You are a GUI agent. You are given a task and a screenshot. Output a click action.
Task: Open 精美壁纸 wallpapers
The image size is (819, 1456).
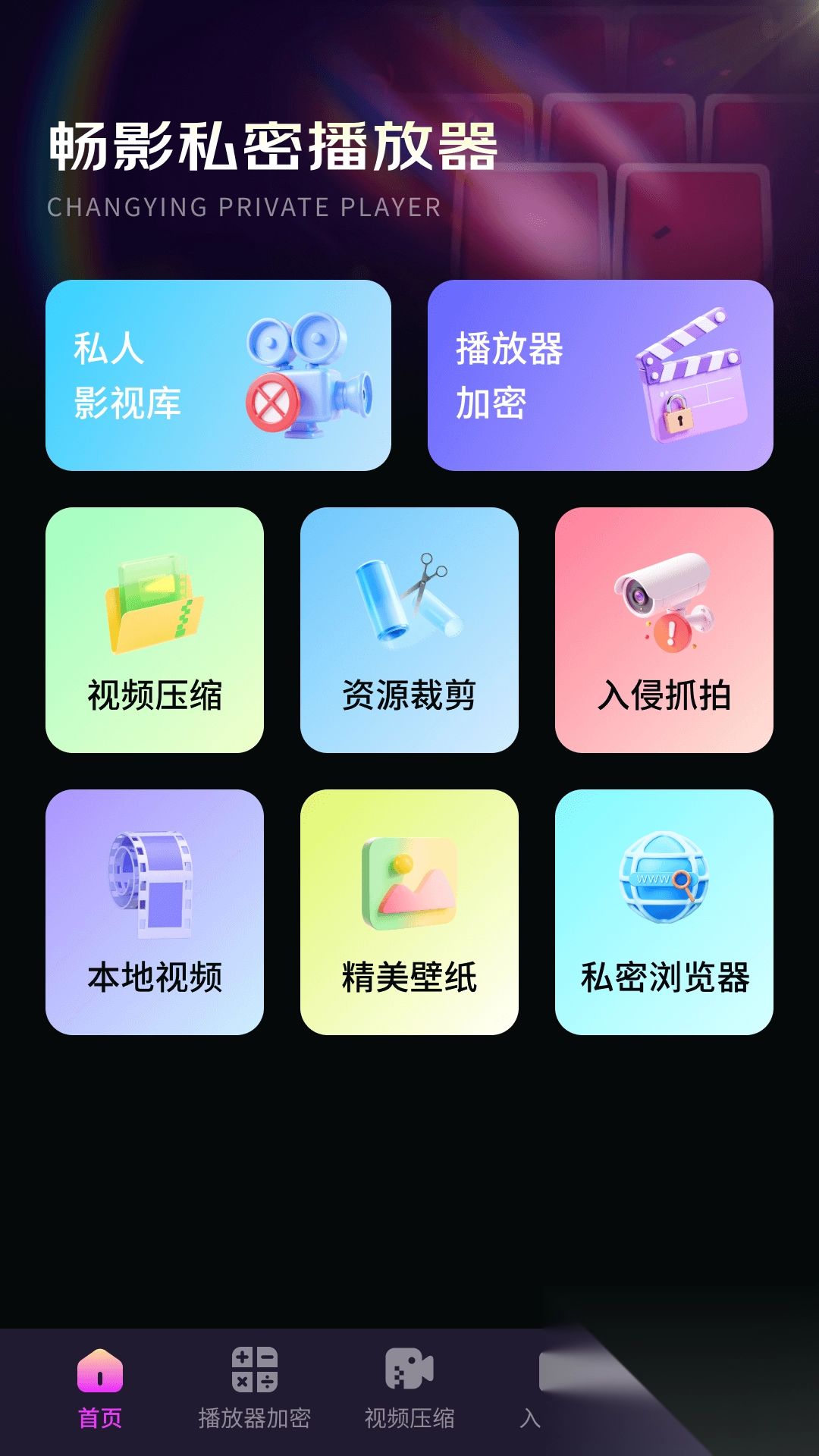(409, 912)
